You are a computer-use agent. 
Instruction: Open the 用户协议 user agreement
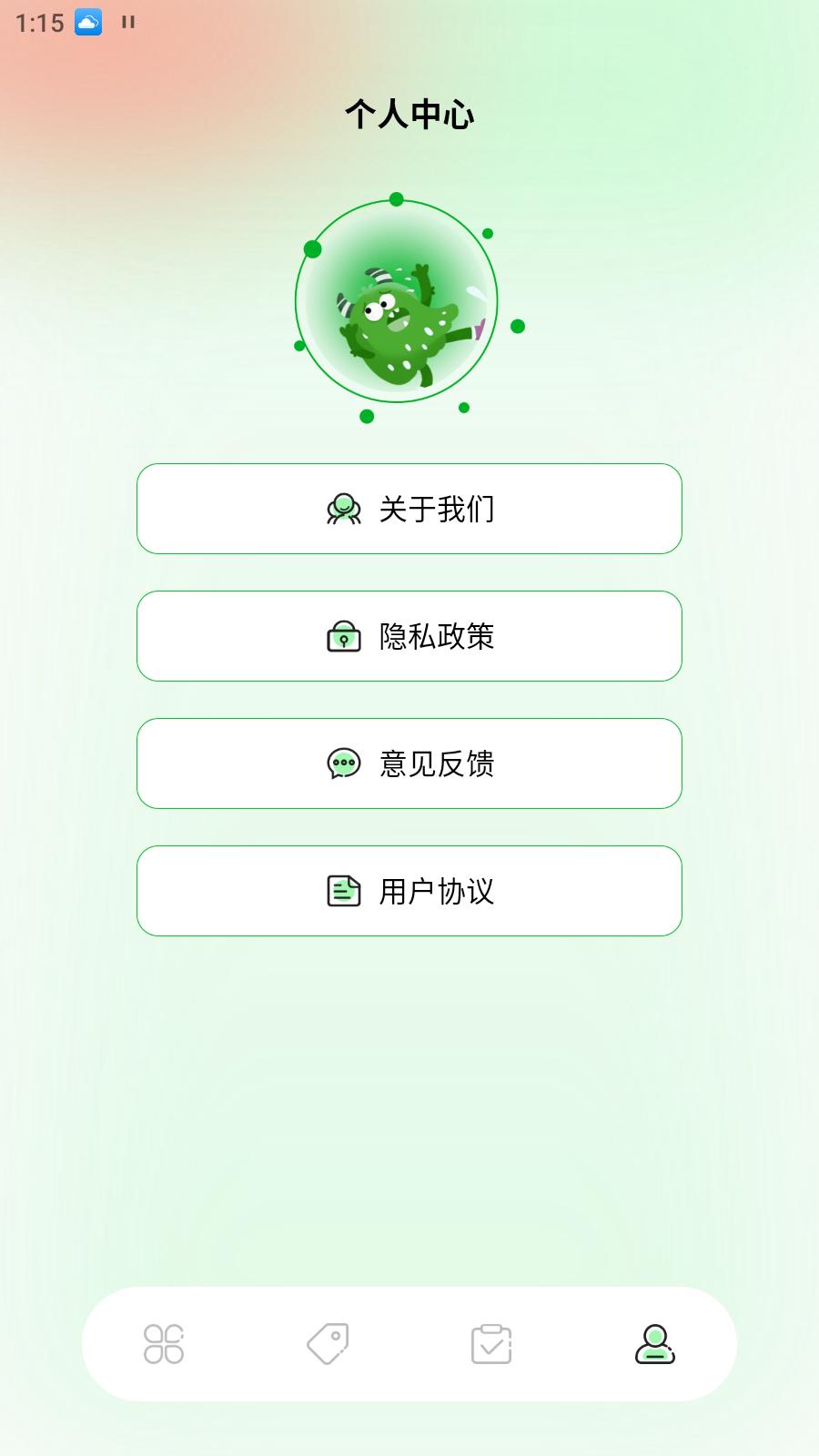coord(409,891)
